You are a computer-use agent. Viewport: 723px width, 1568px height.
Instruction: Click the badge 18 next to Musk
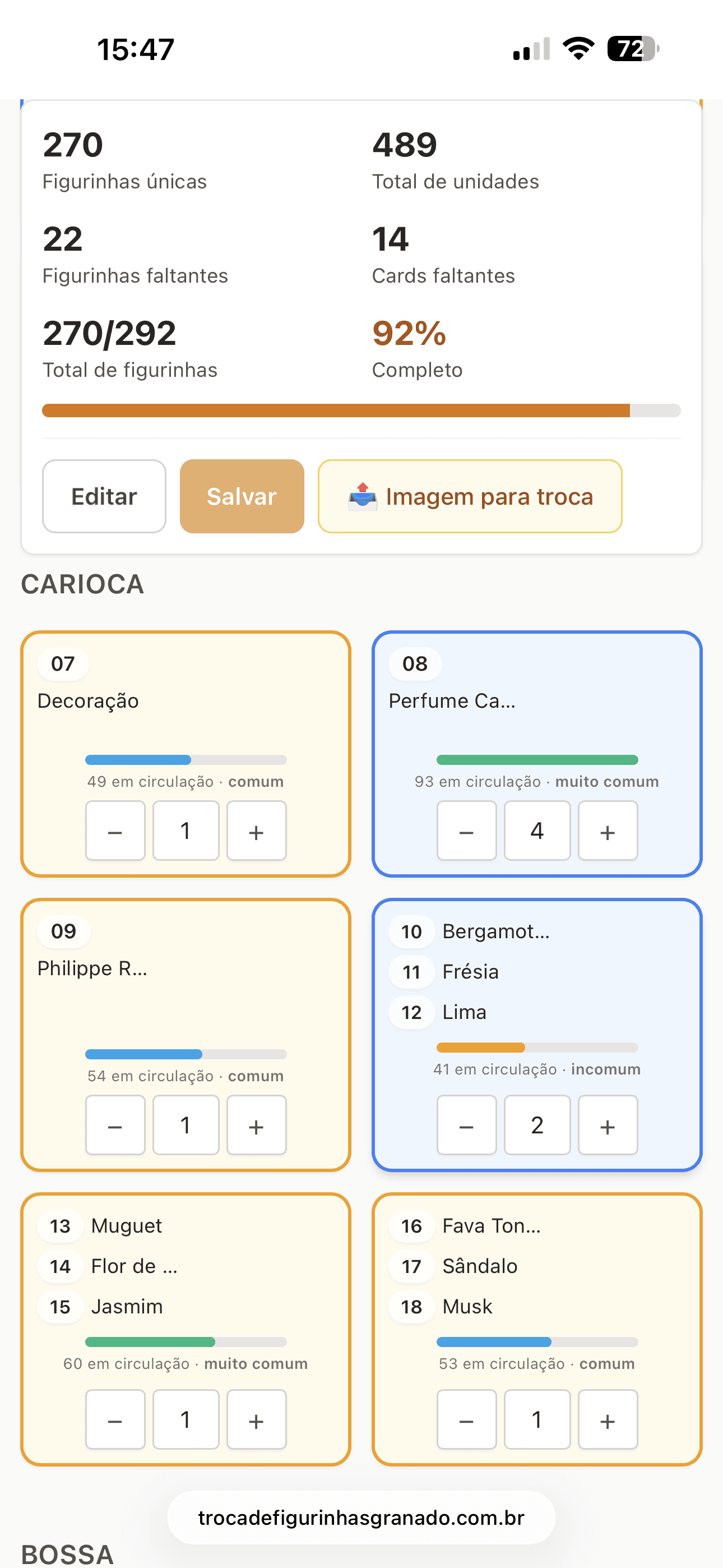[411, 1306]
